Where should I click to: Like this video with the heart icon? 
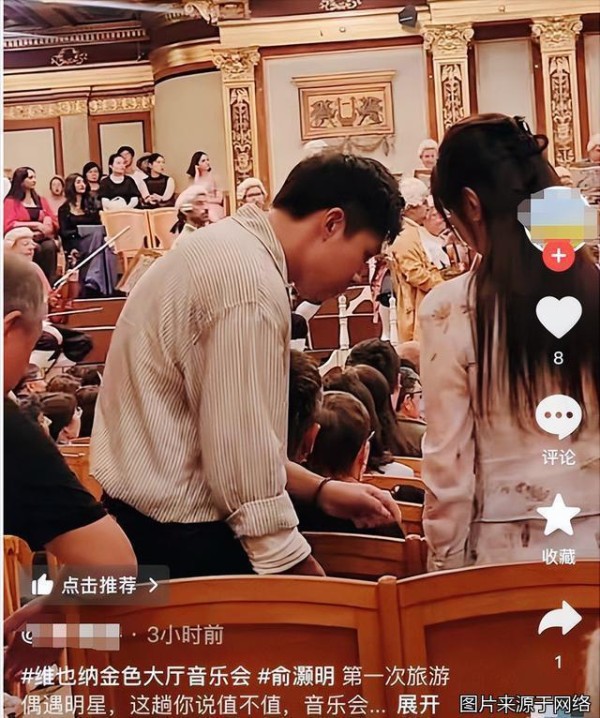pos(558,317)
